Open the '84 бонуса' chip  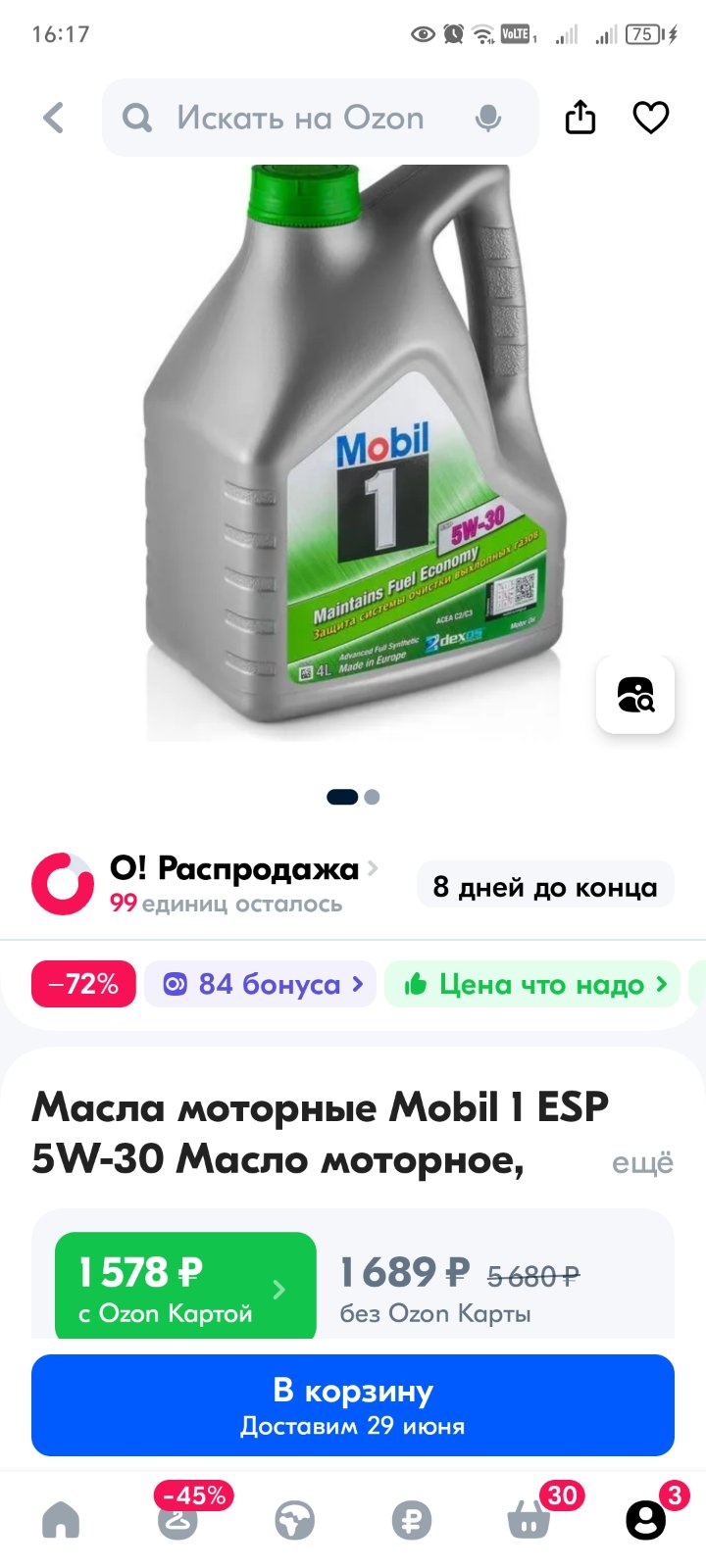tap(261, 984)
